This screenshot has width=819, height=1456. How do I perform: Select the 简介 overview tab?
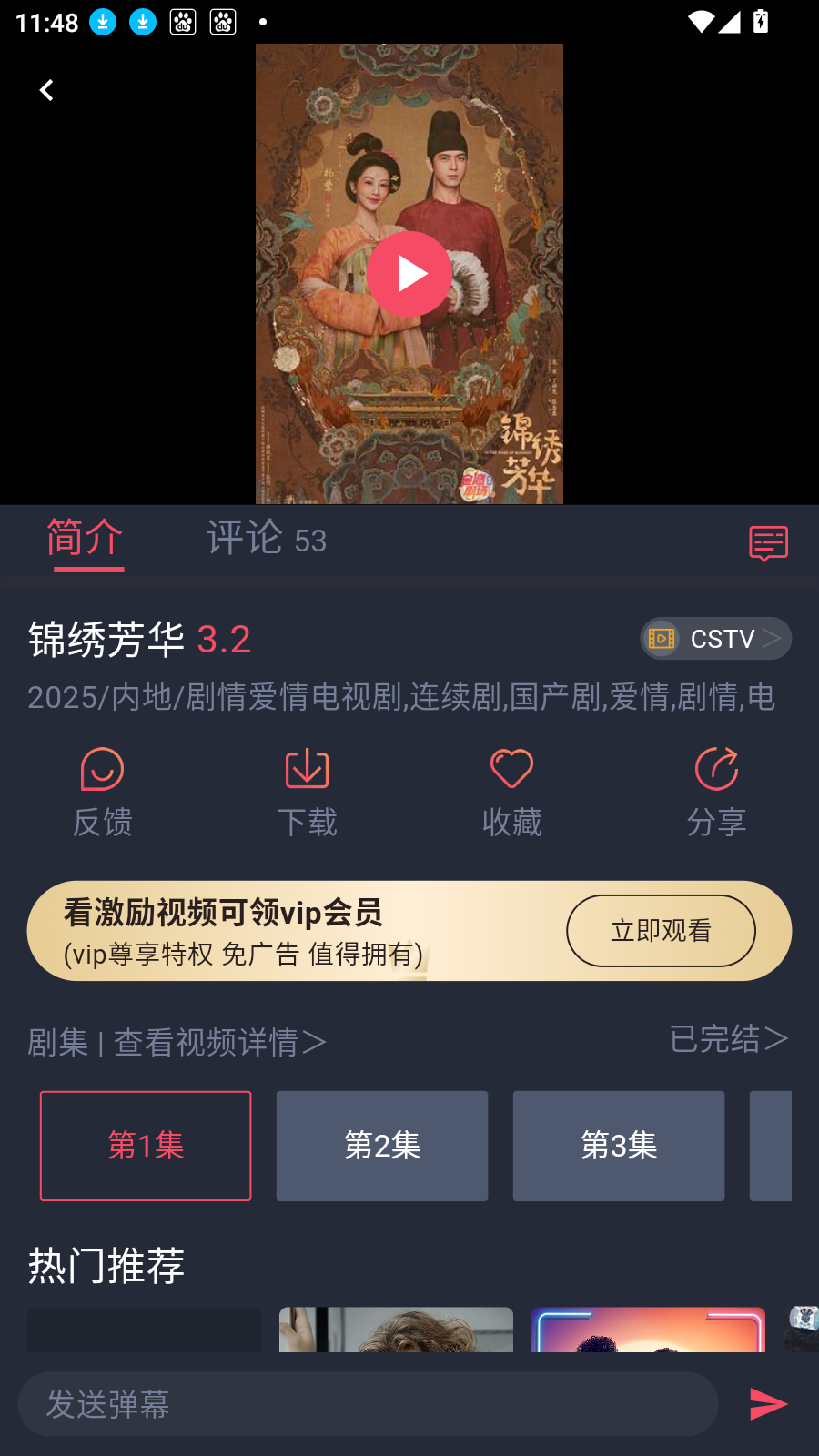87,540
